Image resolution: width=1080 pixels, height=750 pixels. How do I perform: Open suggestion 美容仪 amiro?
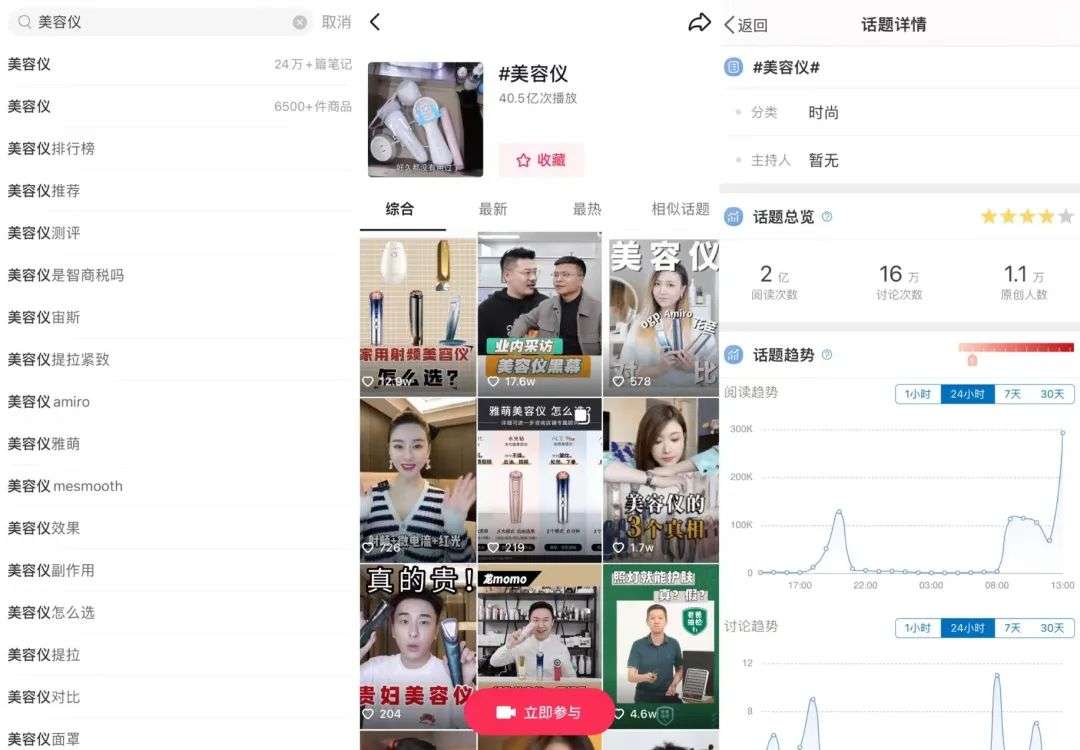tap(49, 401)
